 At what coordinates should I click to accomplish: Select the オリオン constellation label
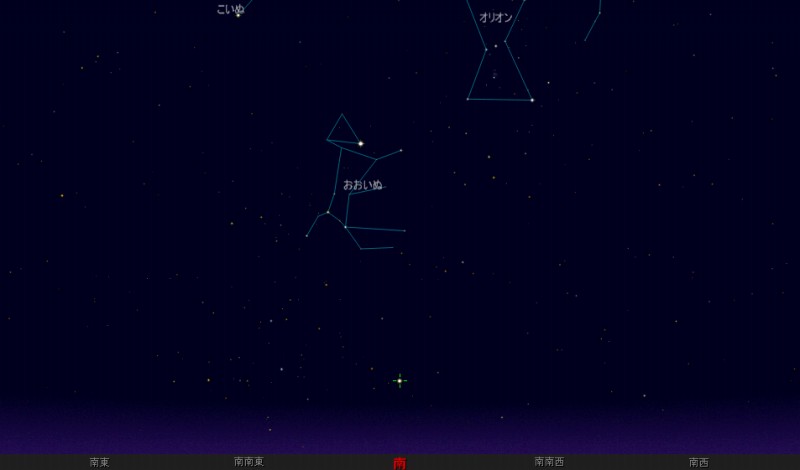pos(495,17)
